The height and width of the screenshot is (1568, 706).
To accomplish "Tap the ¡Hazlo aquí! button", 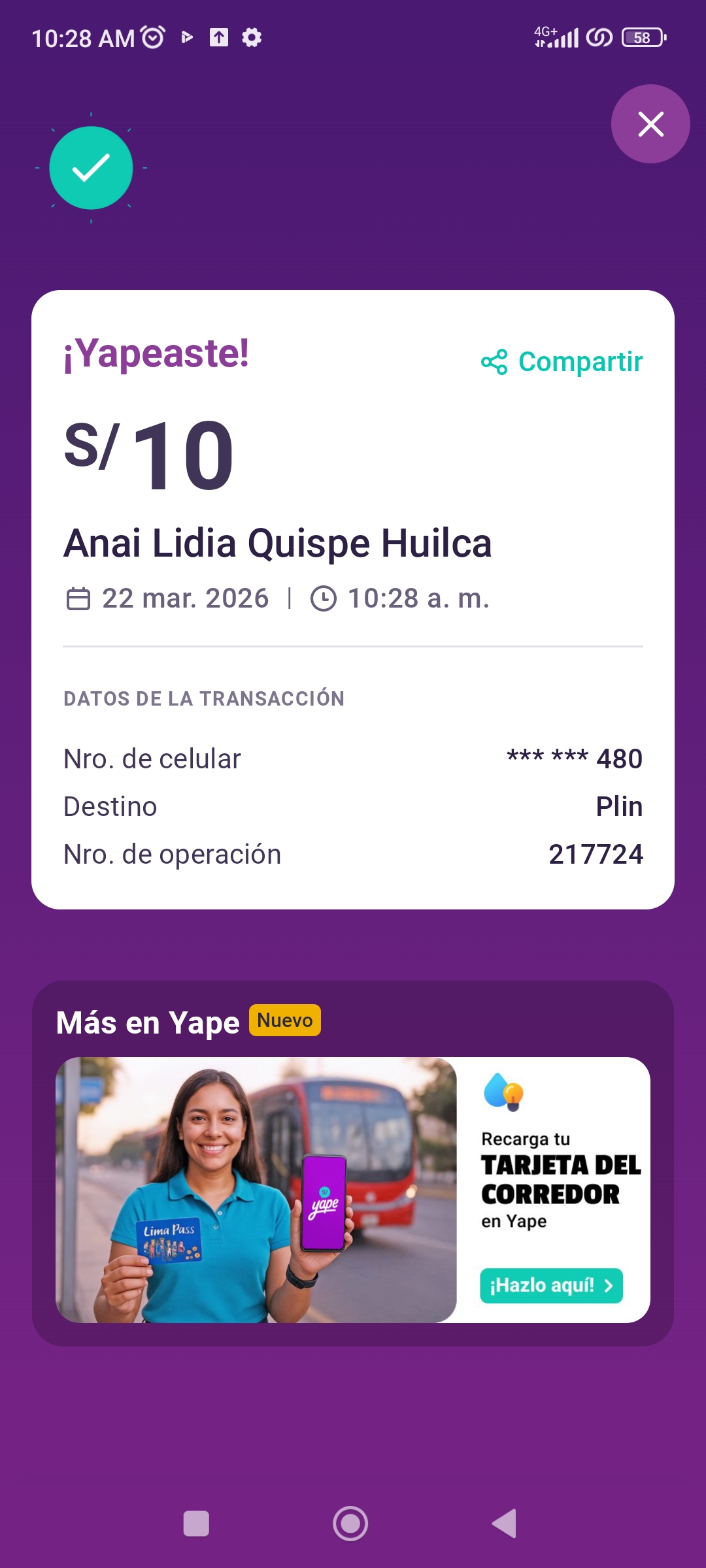I will (551, 1286).
